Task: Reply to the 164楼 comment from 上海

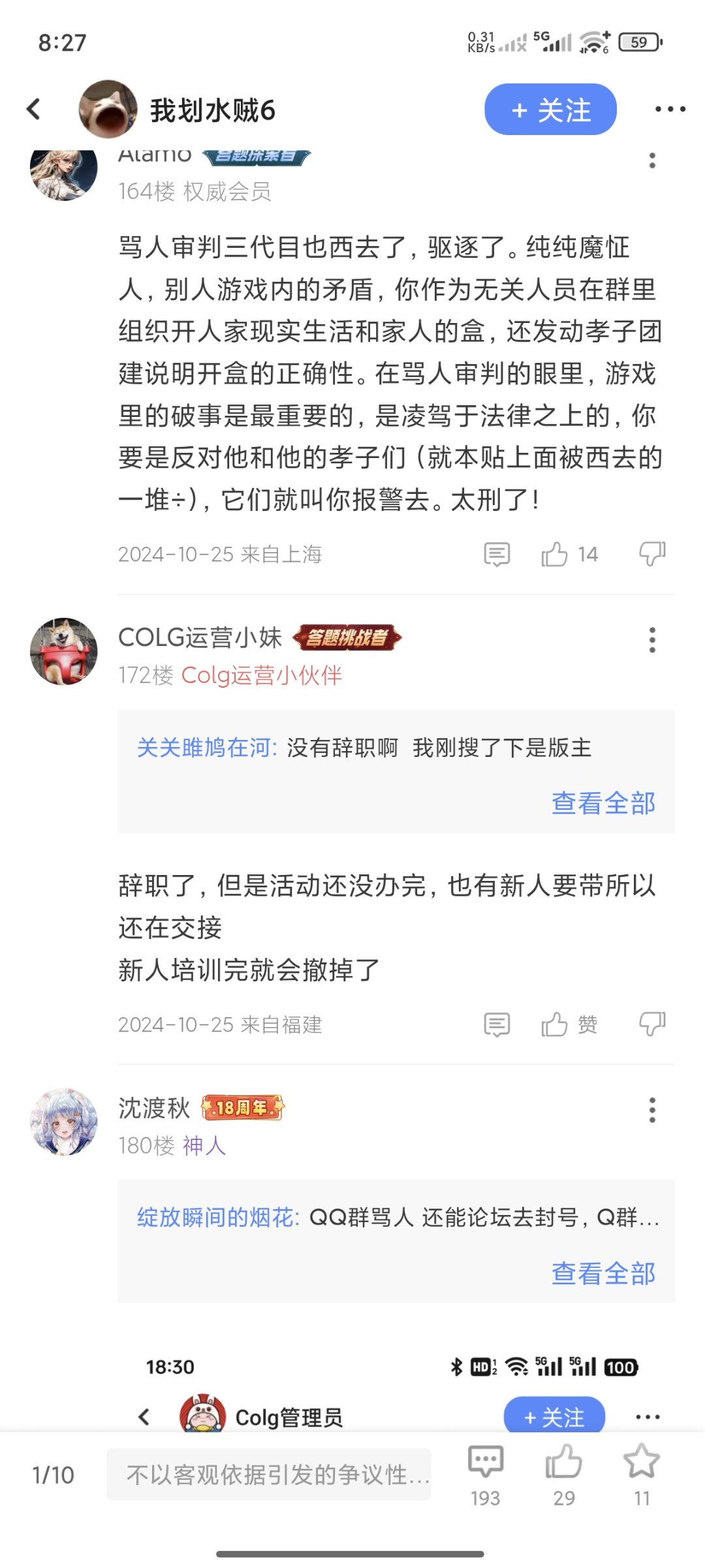Action: tap(497, 554)
